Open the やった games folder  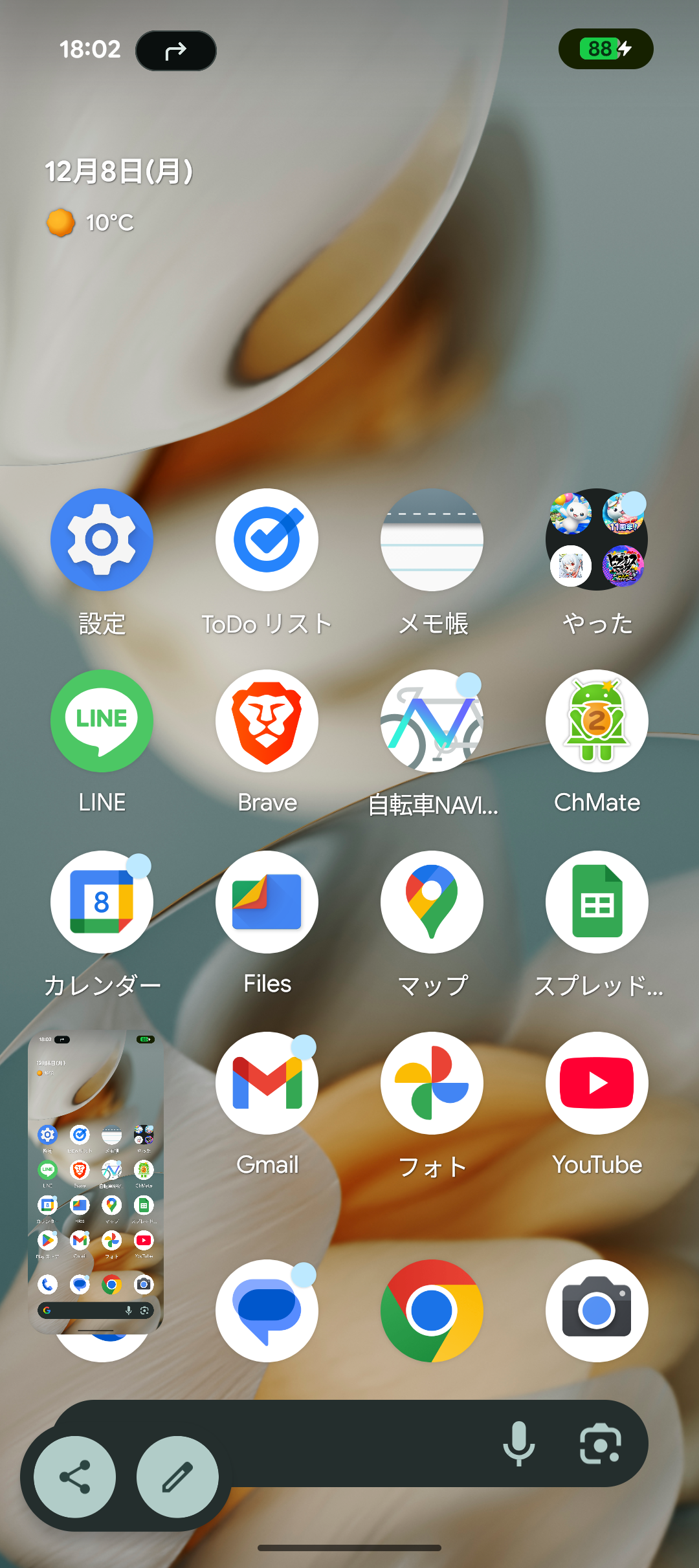[x=597, y=539]
